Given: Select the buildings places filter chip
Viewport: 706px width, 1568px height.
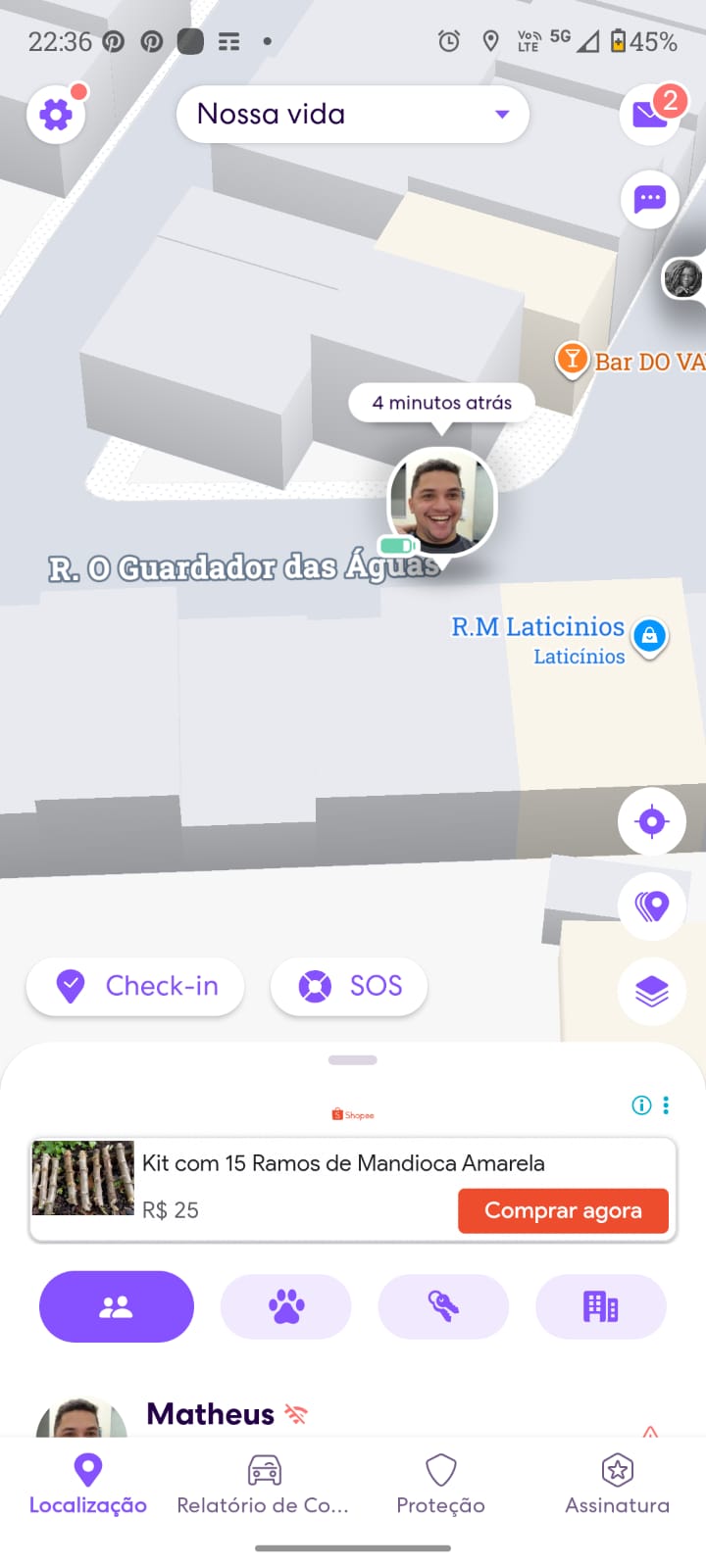Looking at the screenshot, I should (x=600, y=1306).
